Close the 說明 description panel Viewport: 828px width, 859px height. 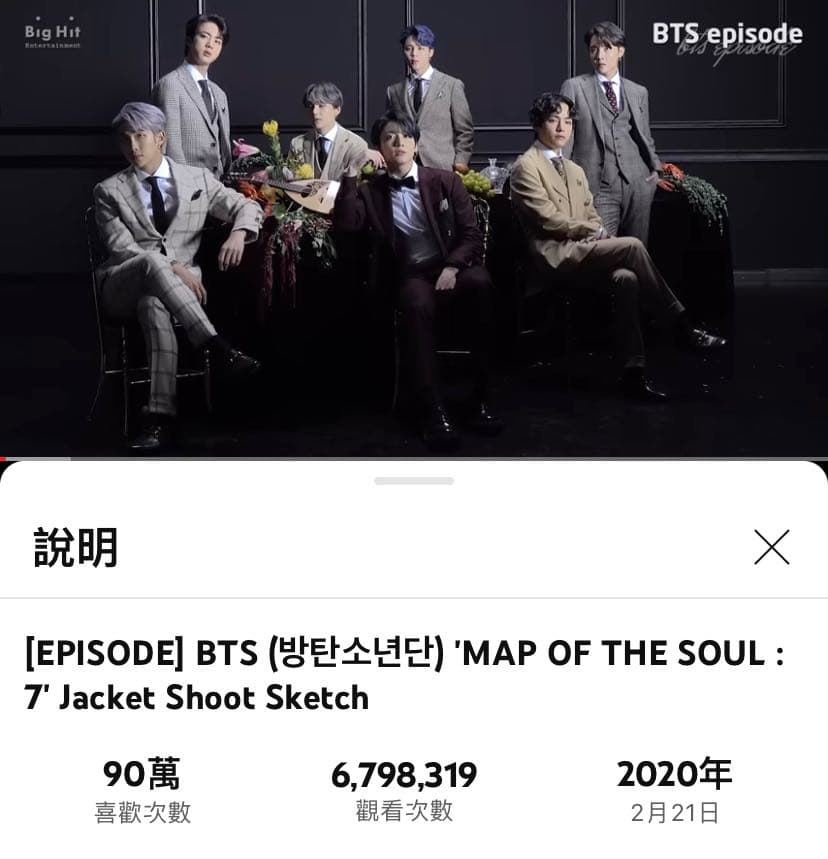771,547
